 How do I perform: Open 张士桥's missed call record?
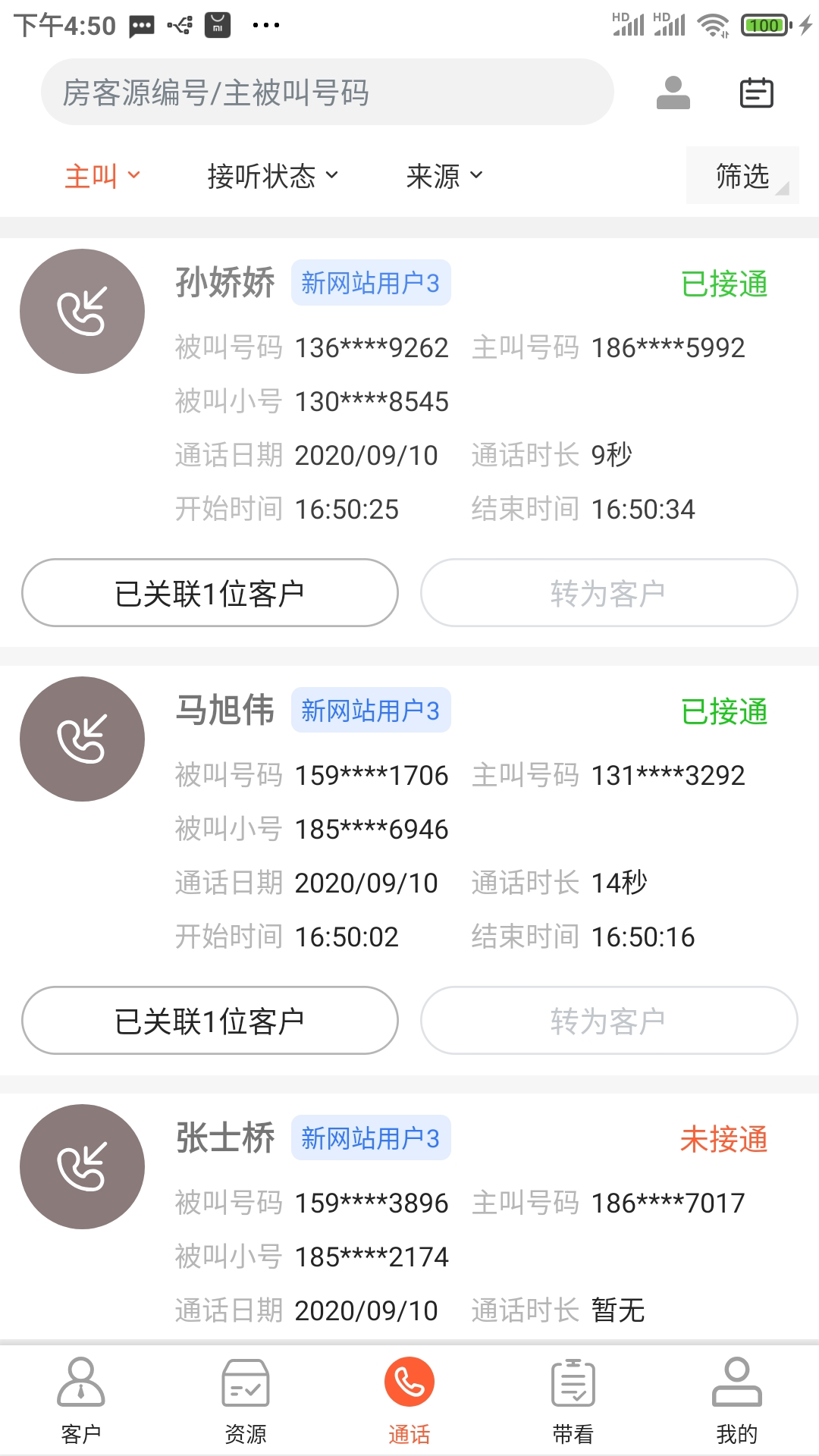[x=409, y=1217]
